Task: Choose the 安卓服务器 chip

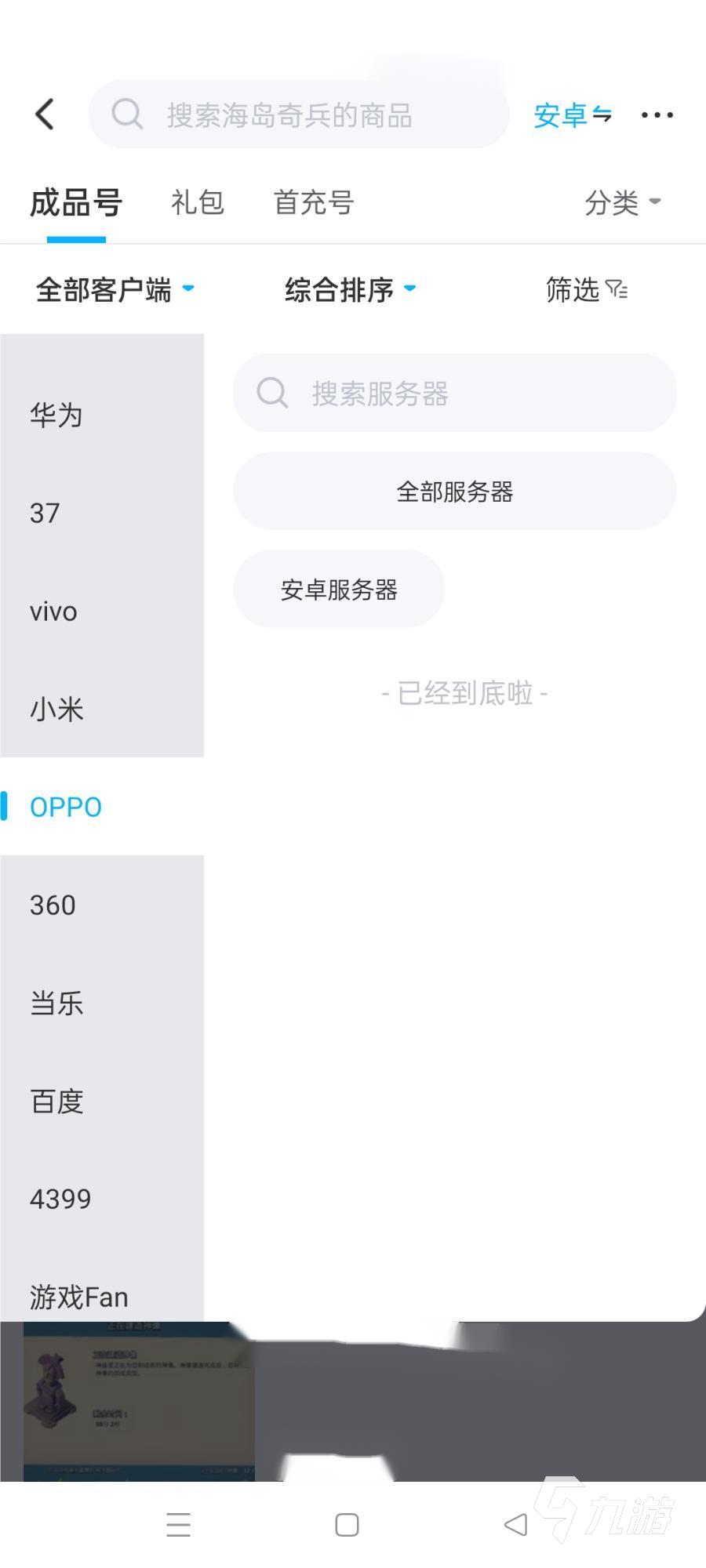Action: 339,590
